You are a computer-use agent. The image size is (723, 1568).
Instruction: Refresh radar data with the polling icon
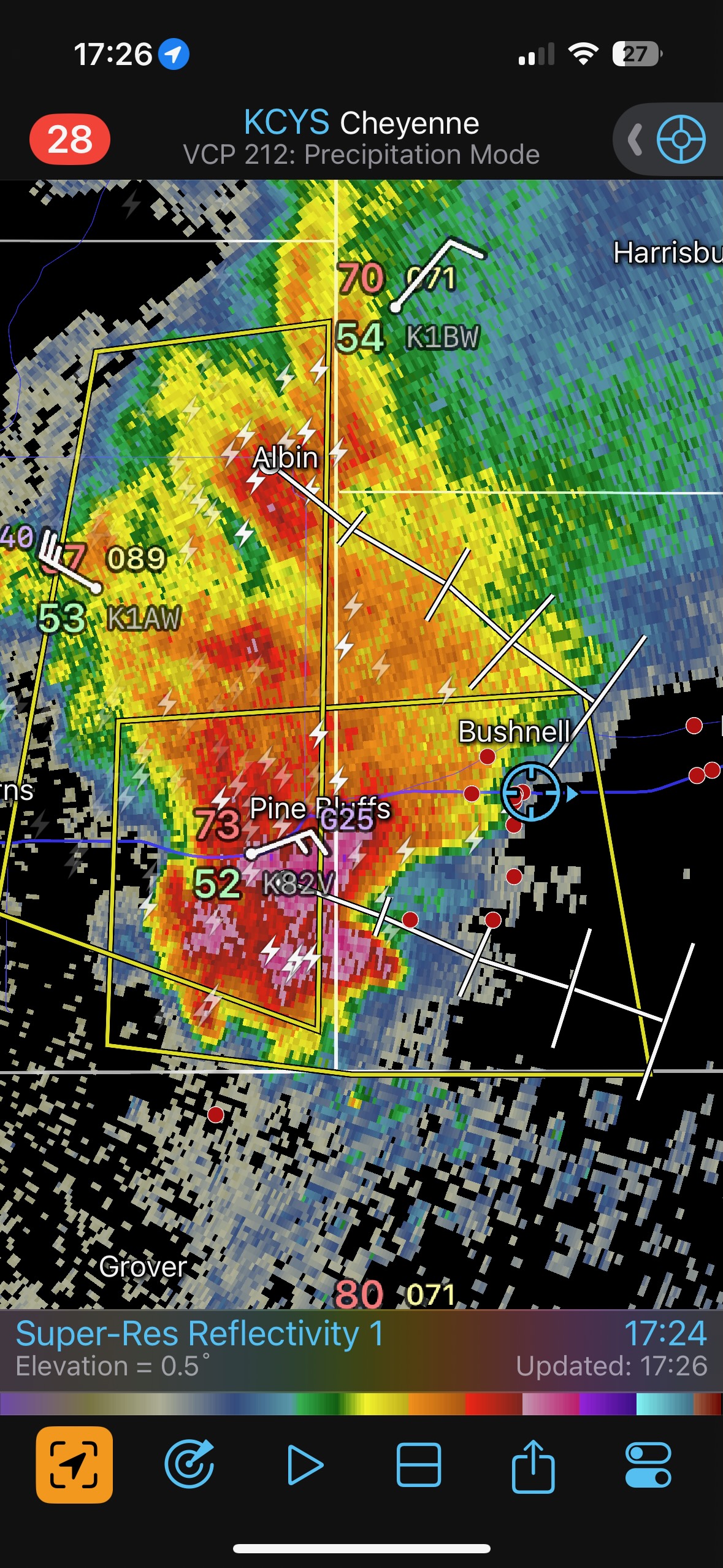[189, 1465]
